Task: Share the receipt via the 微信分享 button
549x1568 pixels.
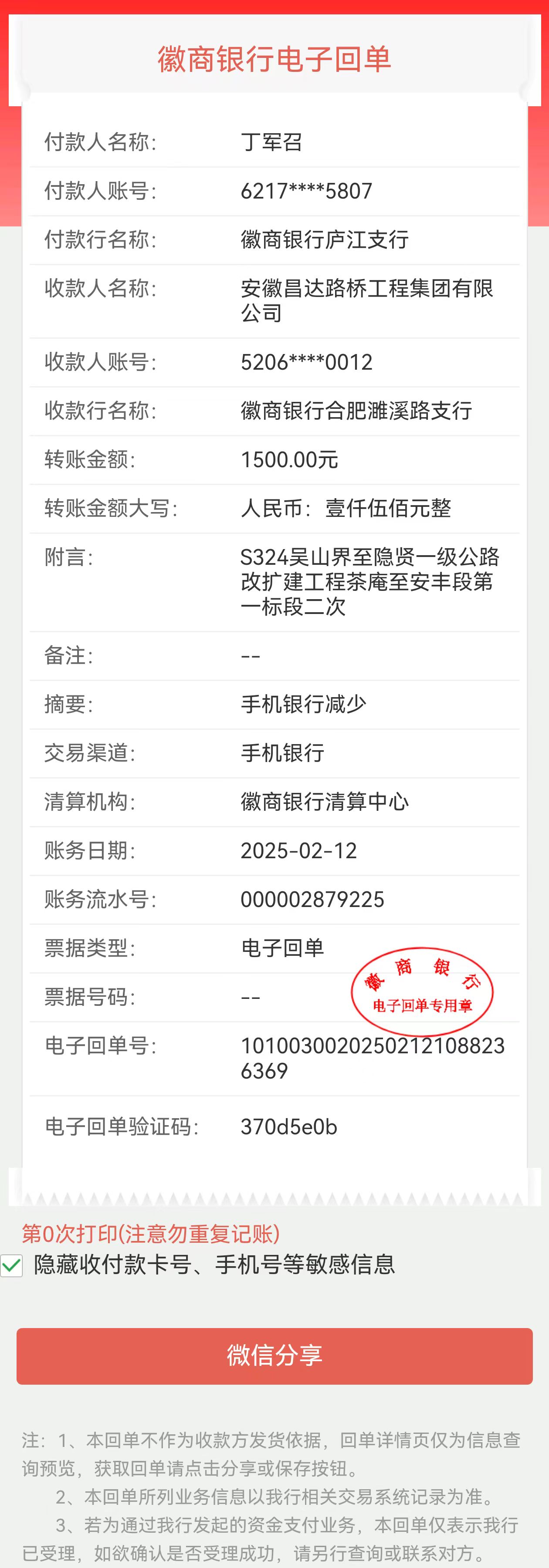Action: click(274, 1356)
